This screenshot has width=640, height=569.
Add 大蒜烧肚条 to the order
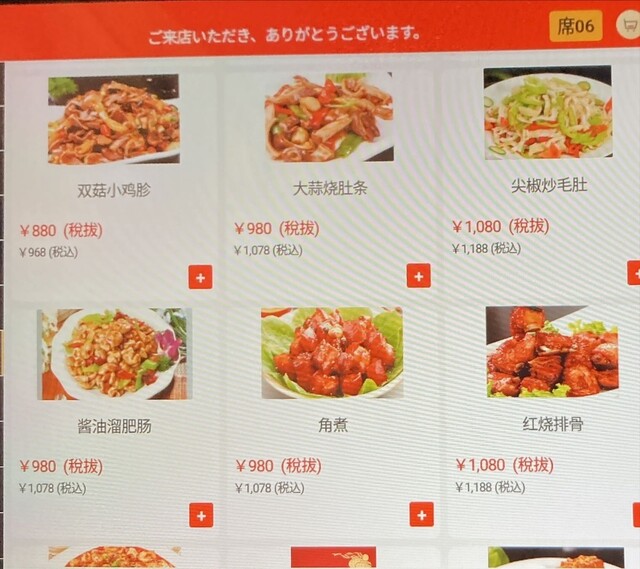(418, 275)
